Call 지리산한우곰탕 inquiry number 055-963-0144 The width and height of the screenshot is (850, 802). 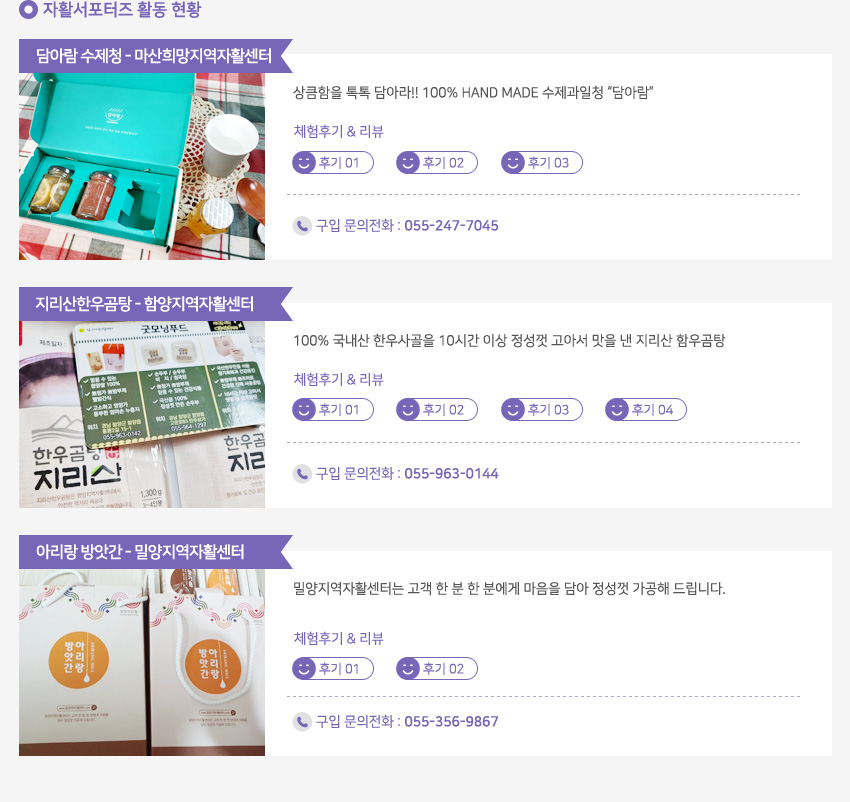pos(451,474)
